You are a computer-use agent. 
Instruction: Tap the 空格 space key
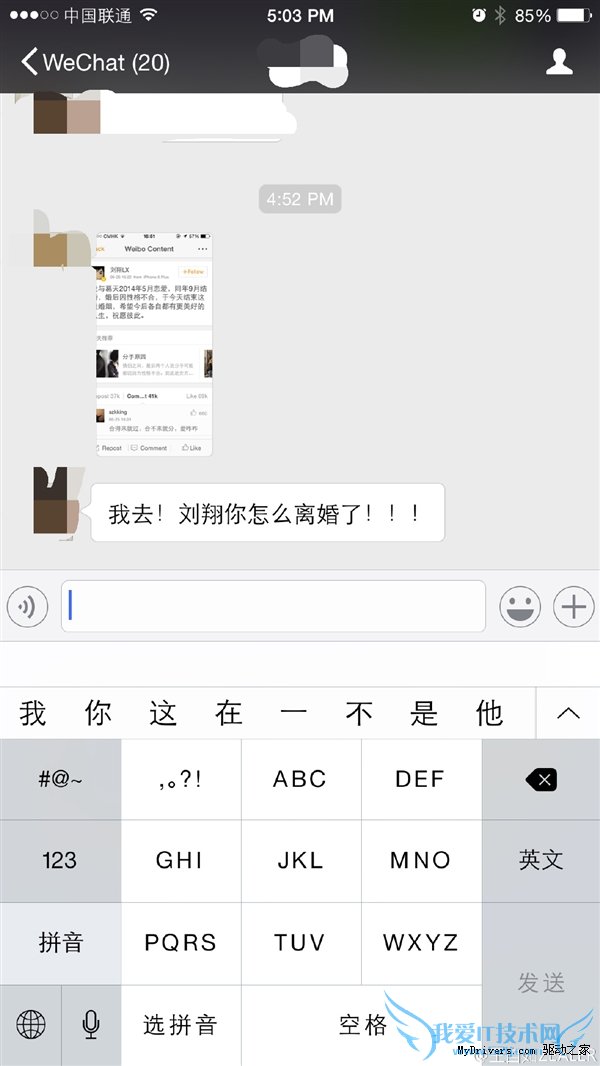click(362, 1024)
